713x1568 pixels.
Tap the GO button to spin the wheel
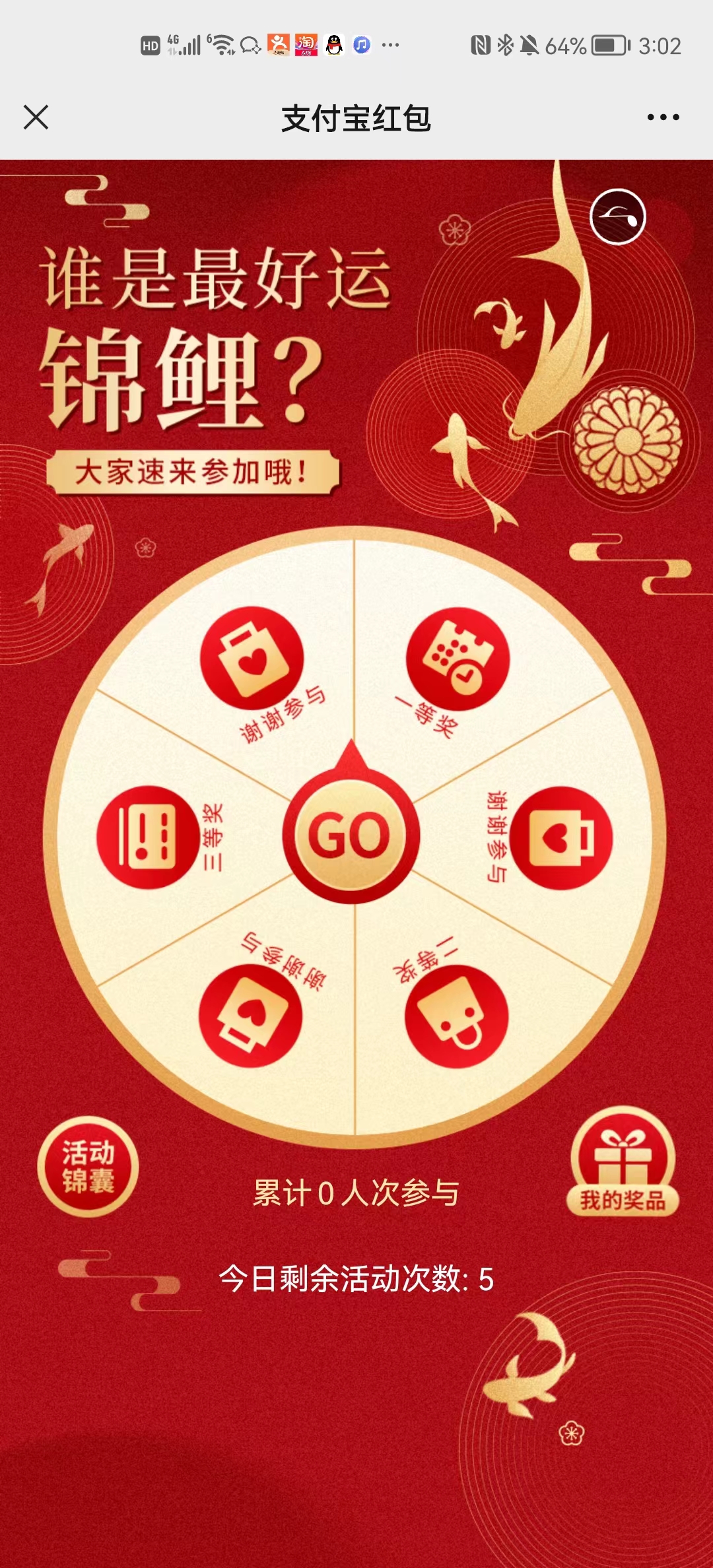pos(351,835)
